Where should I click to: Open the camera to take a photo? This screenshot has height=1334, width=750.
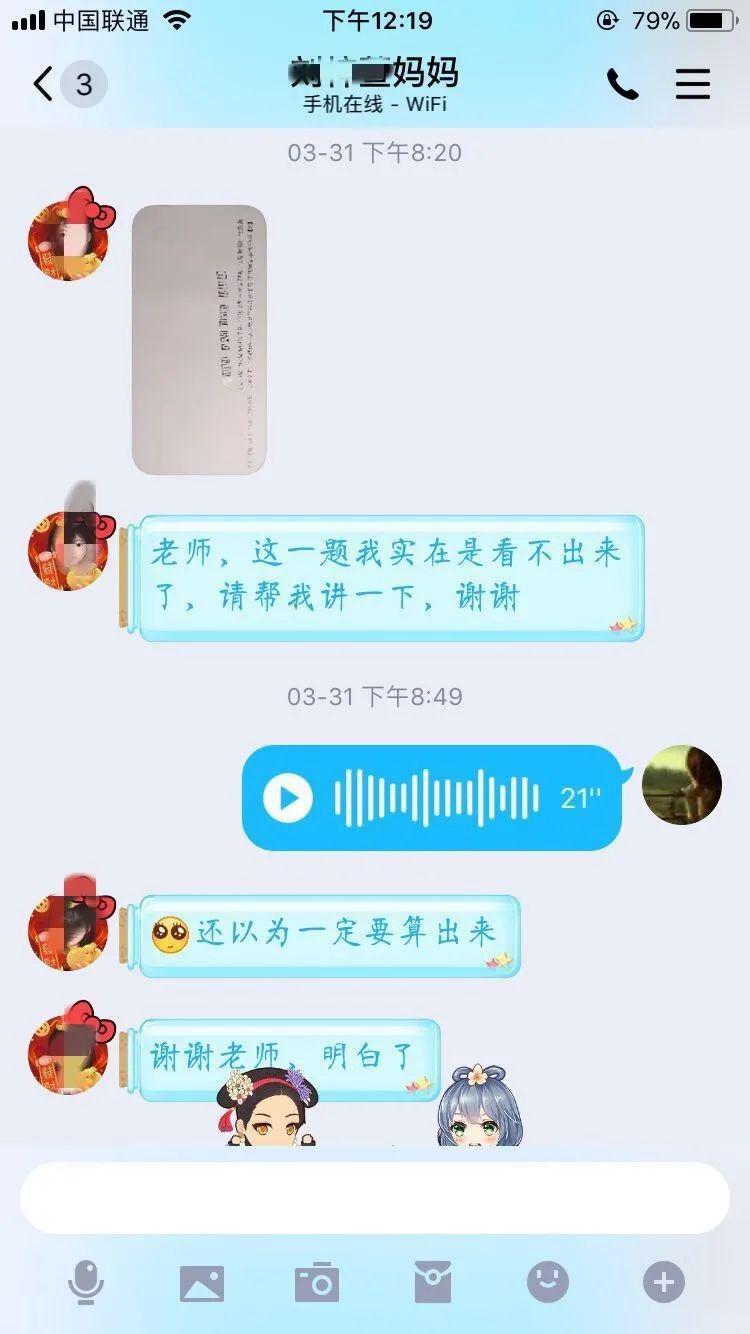[317, 1283]
